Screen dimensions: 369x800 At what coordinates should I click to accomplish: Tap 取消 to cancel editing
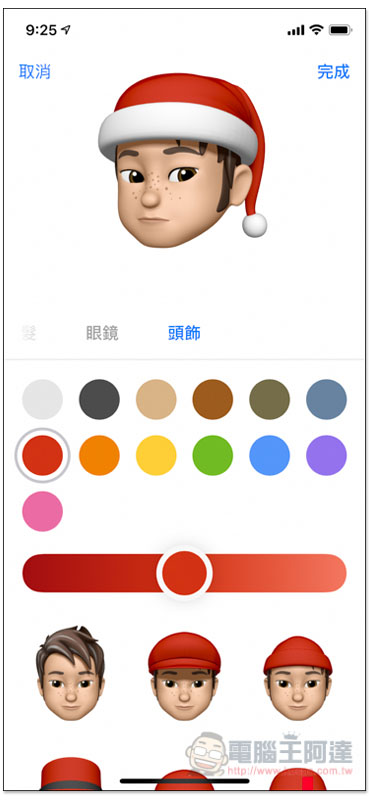[x=35, y=71]
